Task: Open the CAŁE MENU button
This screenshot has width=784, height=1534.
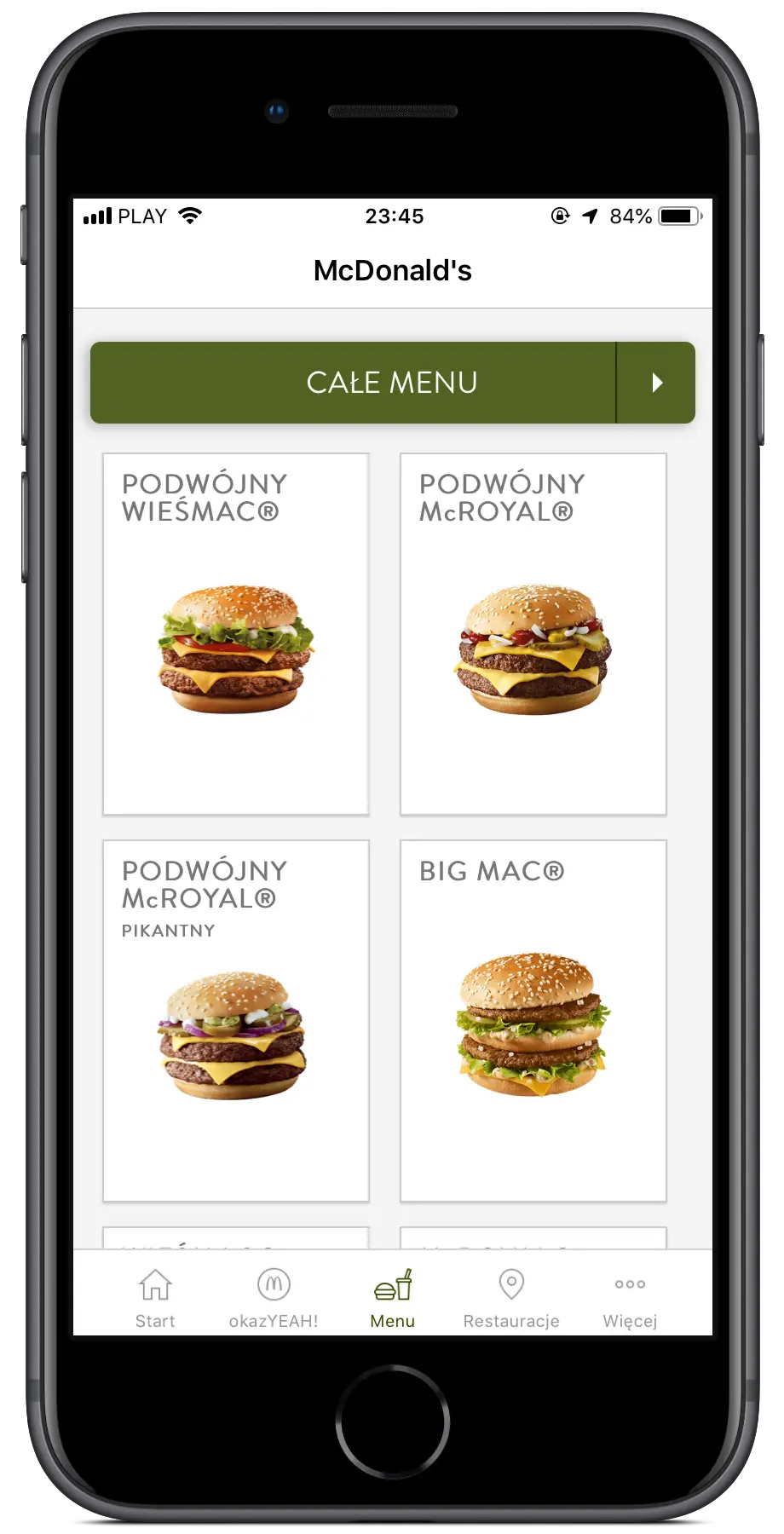Action: pos(392,383)
